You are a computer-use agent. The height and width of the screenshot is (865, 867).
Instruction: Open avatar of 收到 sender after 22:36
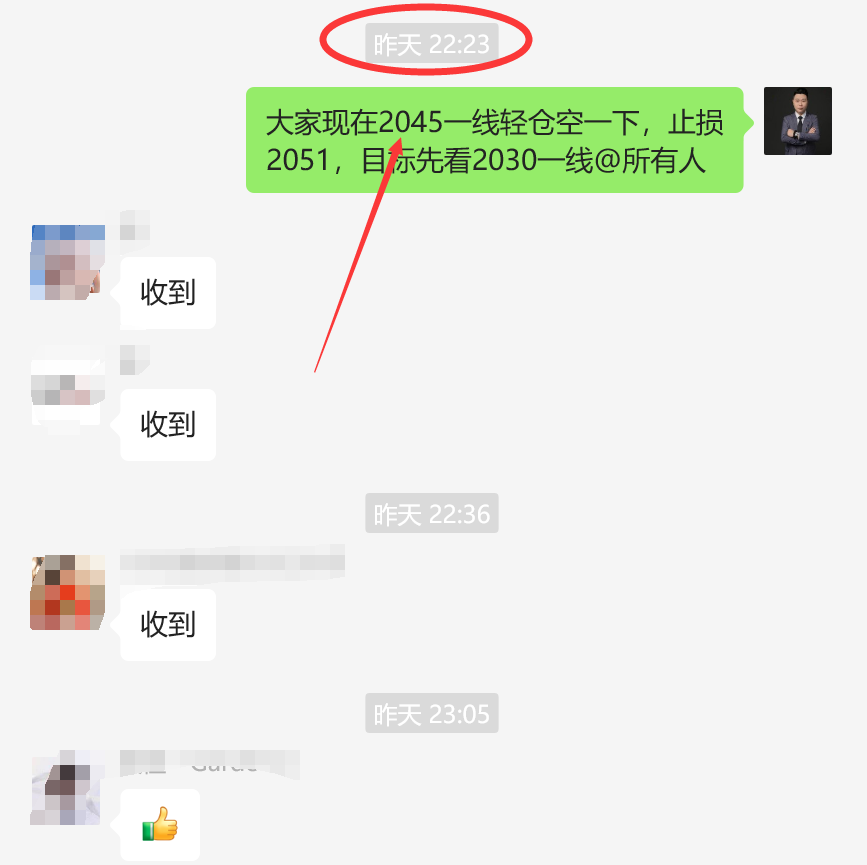tap(67, 592)
